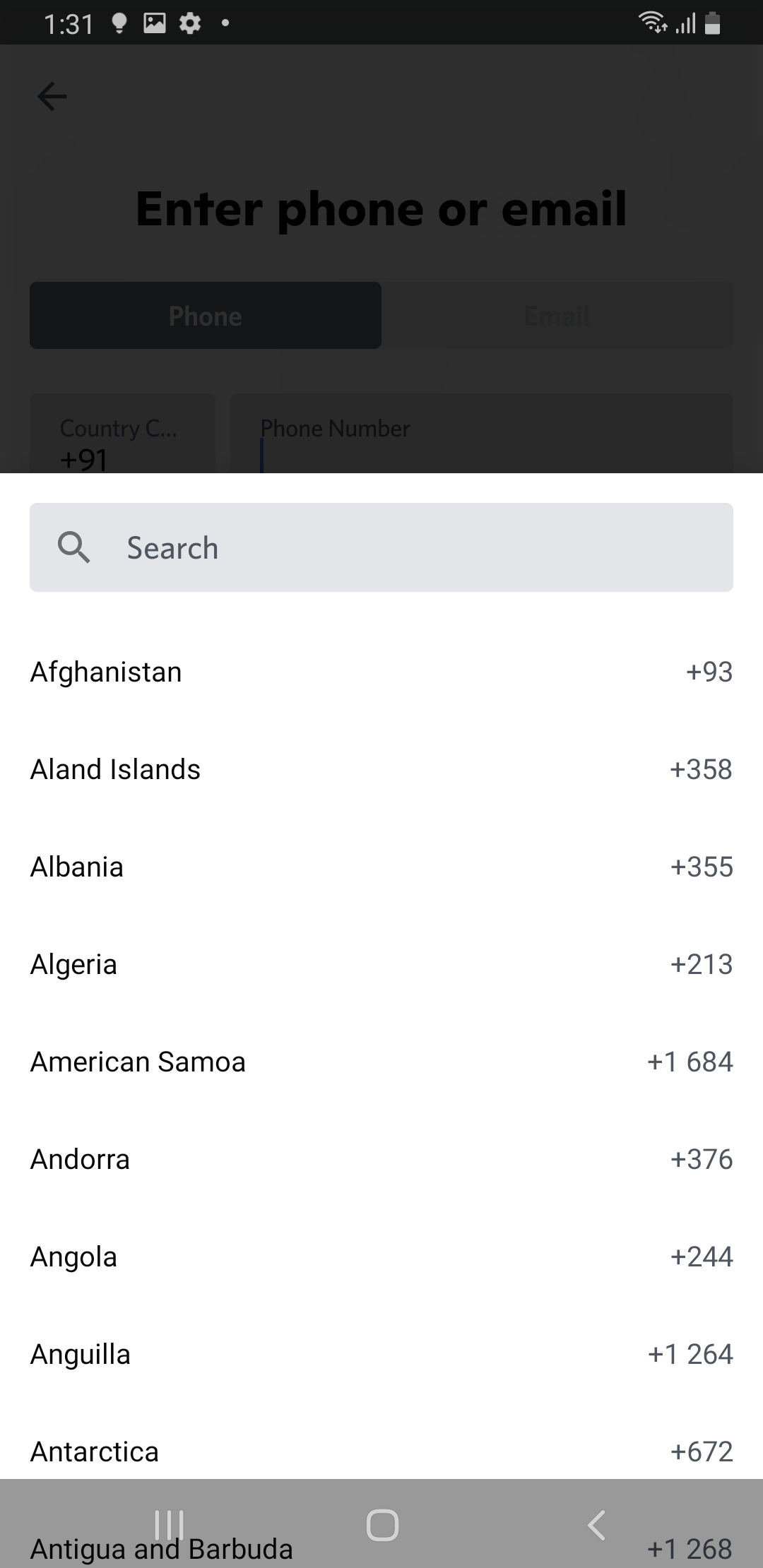This screenshot has width=763, height=1568.
Task: Click the Search input field
Action: click(x=381, y=547)
